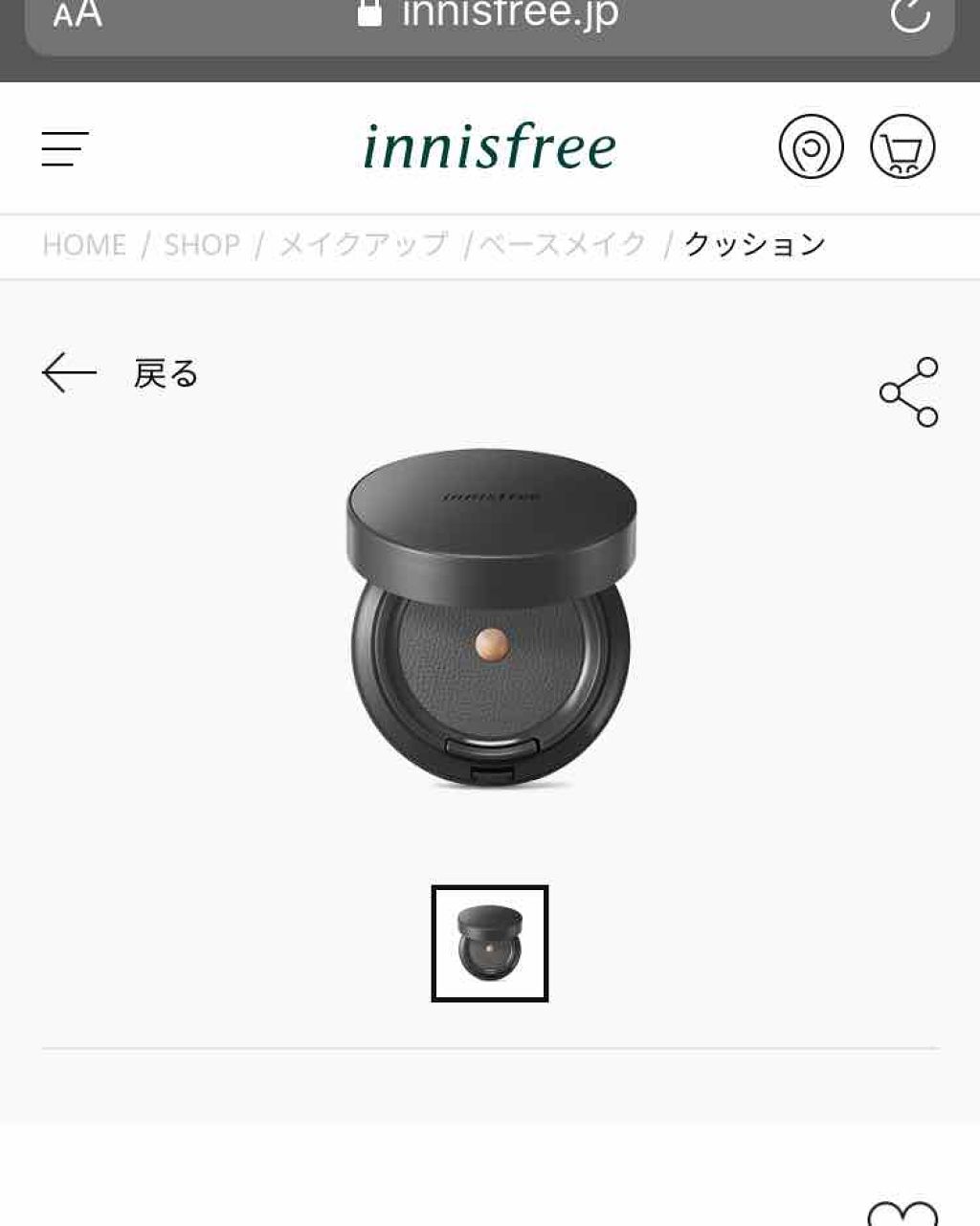Screen dimensions: 980x1226
Task: Click the SHOP breadcrumb link
Action: pos(202,244)
